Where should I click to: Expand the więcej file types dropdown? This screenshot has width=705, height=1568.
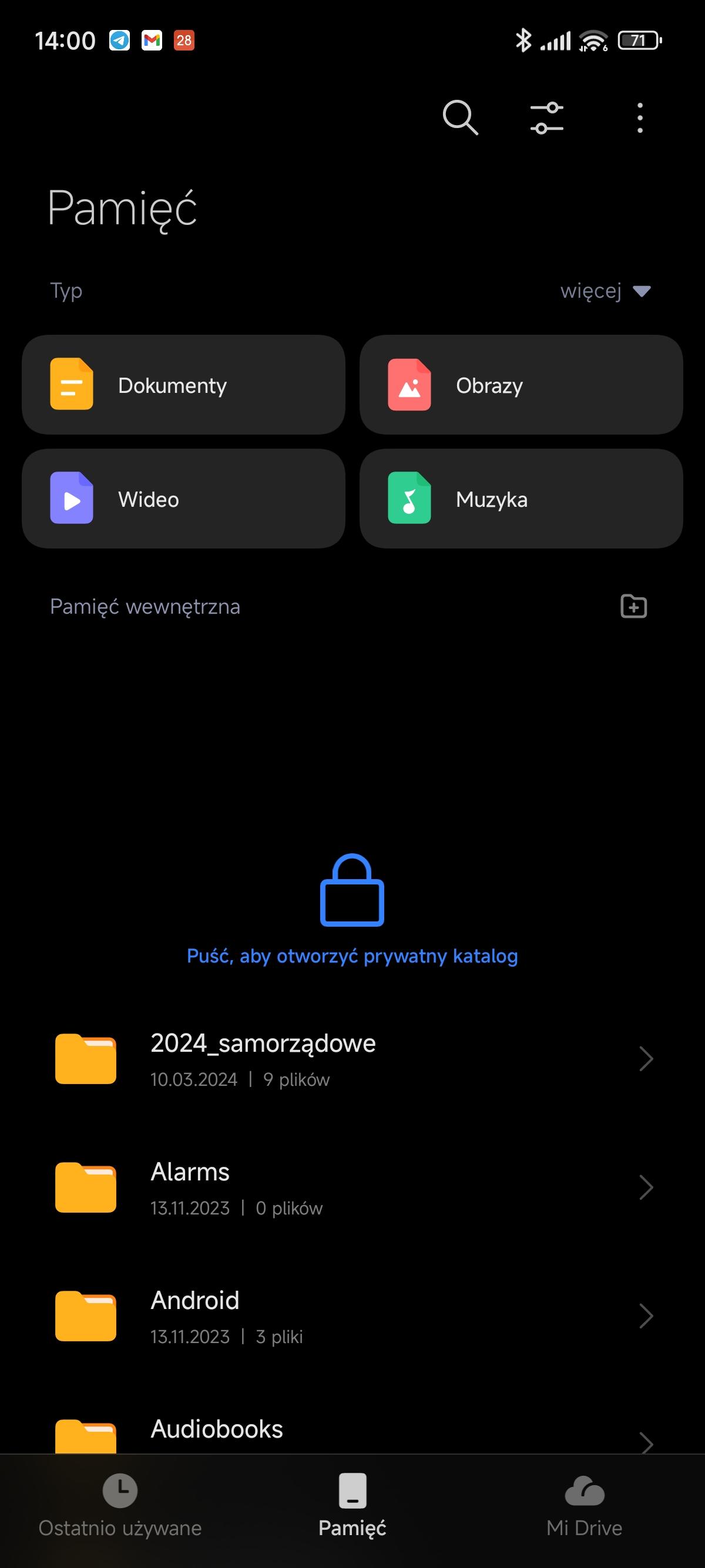point(605,291)
